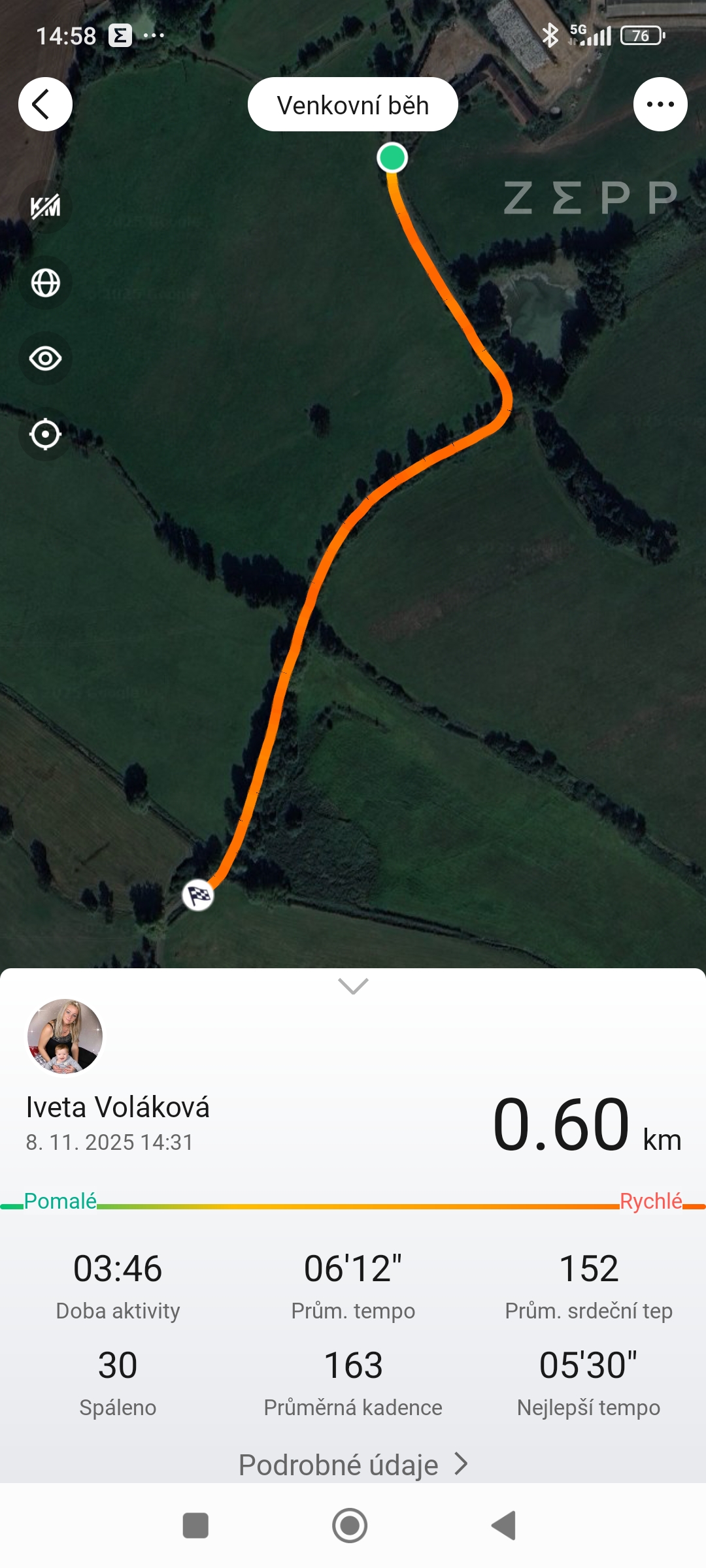This screenshot has height=1568, width=706.
Task: Open Podrobné údaje detailed data
Action: click(353, 1465)
